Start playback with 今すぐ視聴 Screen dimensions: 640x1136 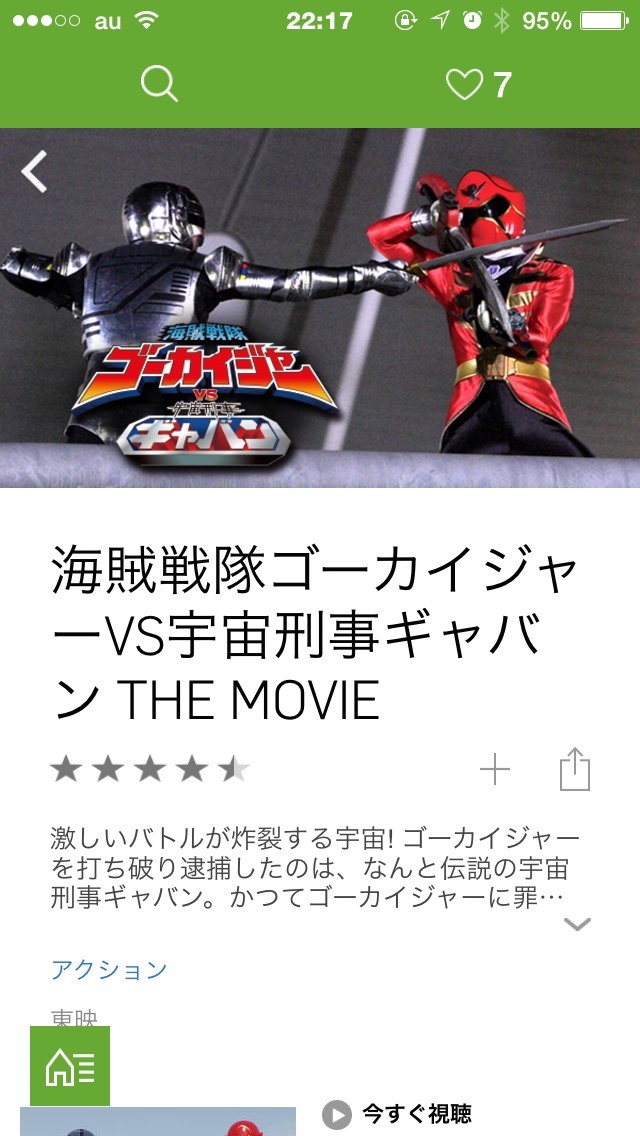coord(398,1114)
